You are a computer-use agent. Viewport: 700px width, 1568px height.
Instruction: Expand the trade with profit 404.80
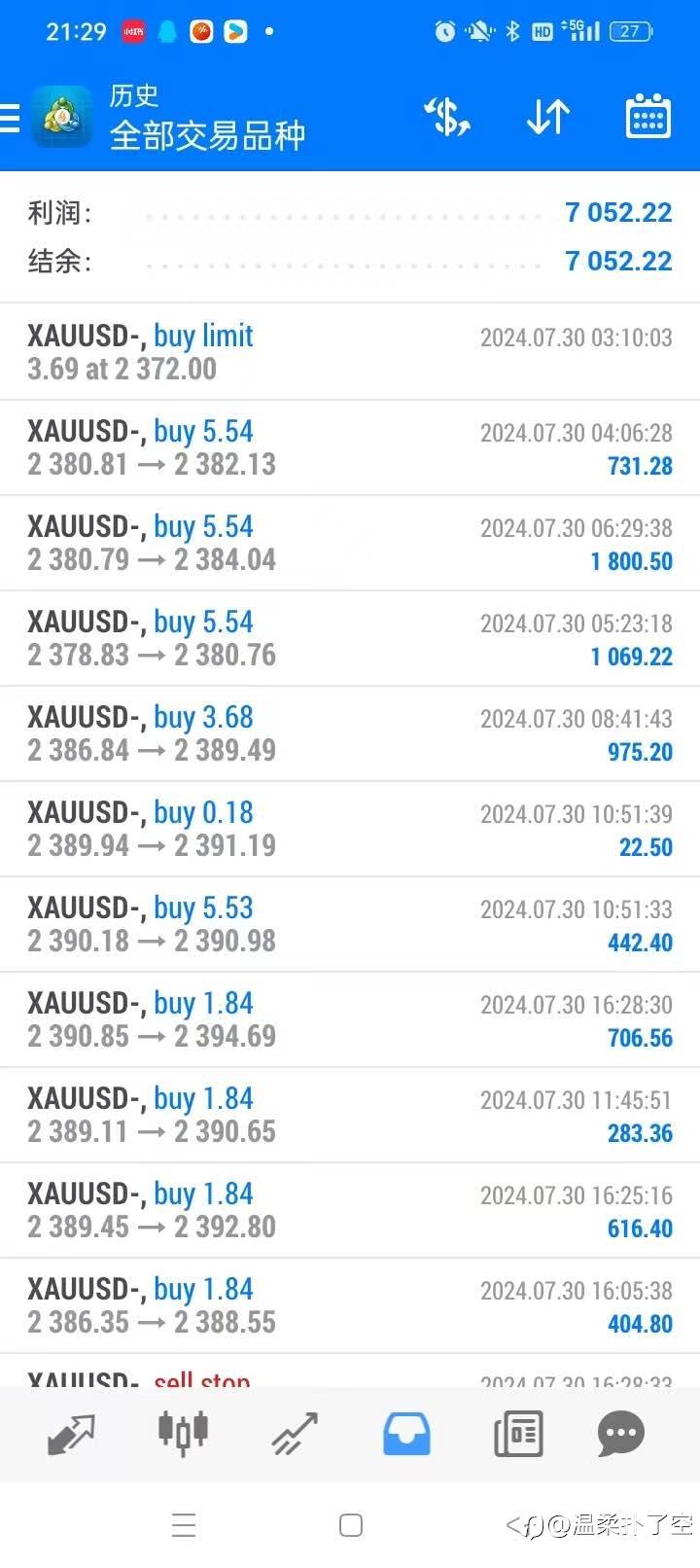350,1305
